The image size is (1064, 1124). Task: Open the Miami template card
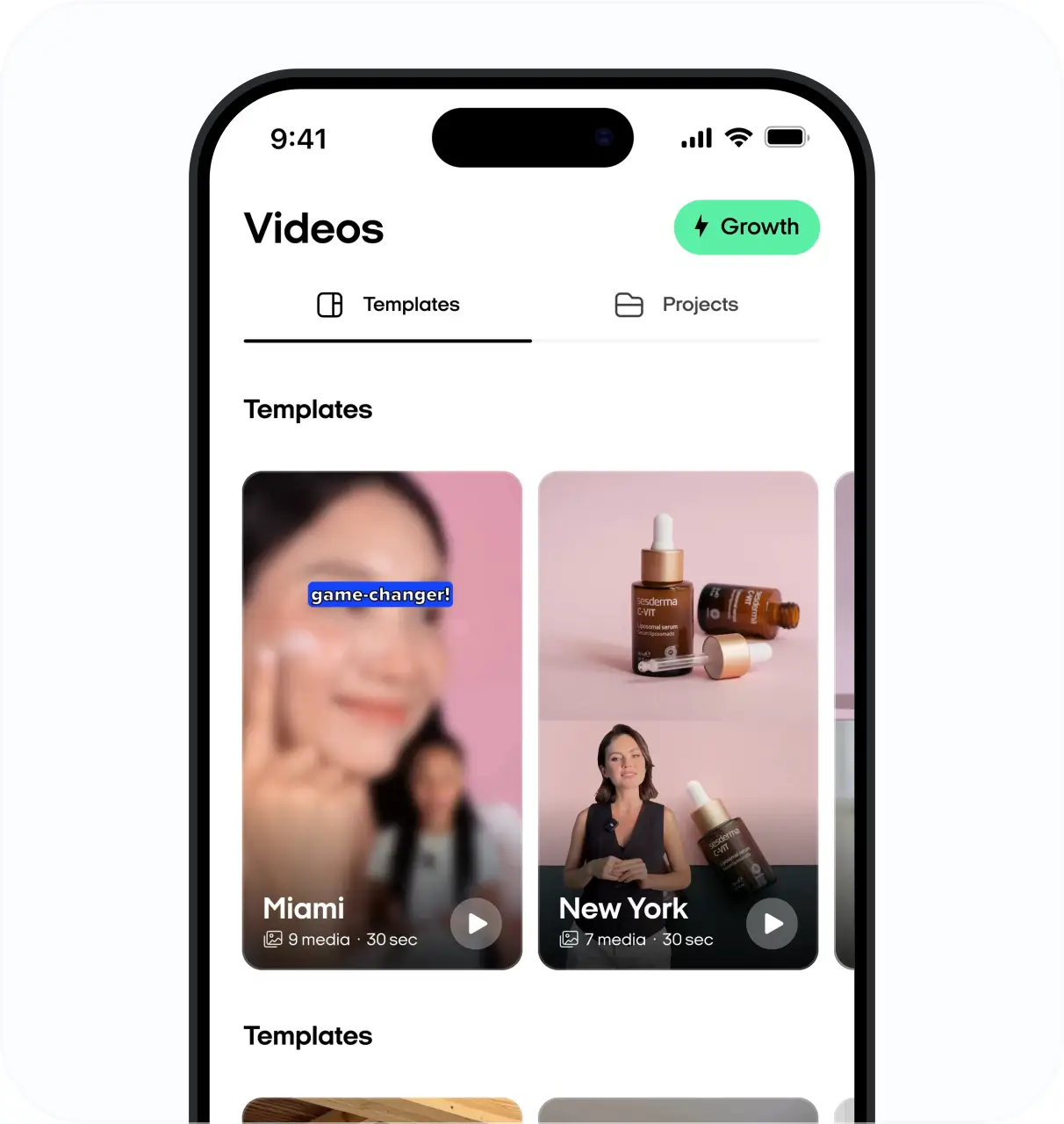(x=382, y=702)
